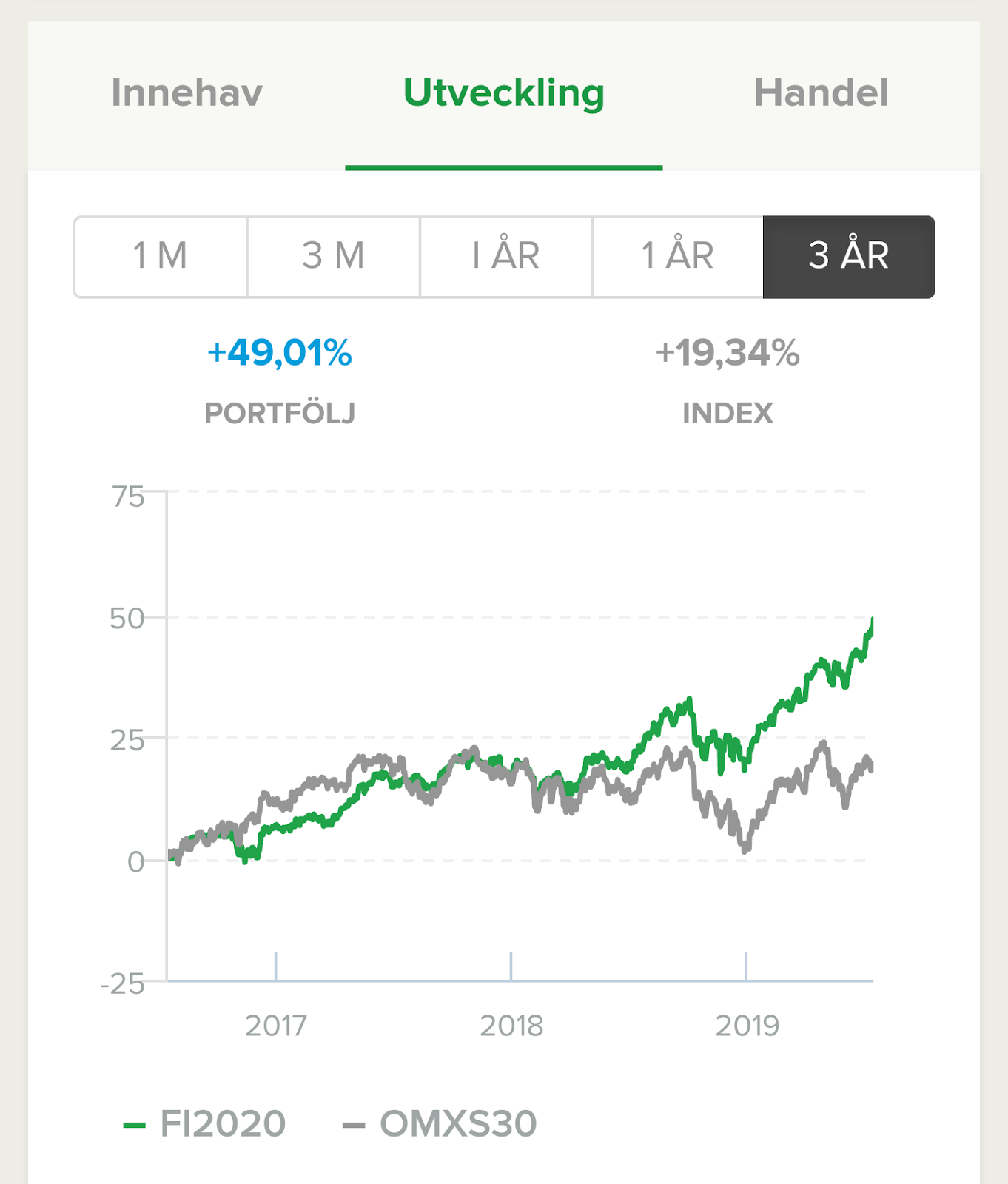Toggle the OMXS30 series in the legend
The height and width of the screenshot is (1184, 1008).
coord(457,1123)
